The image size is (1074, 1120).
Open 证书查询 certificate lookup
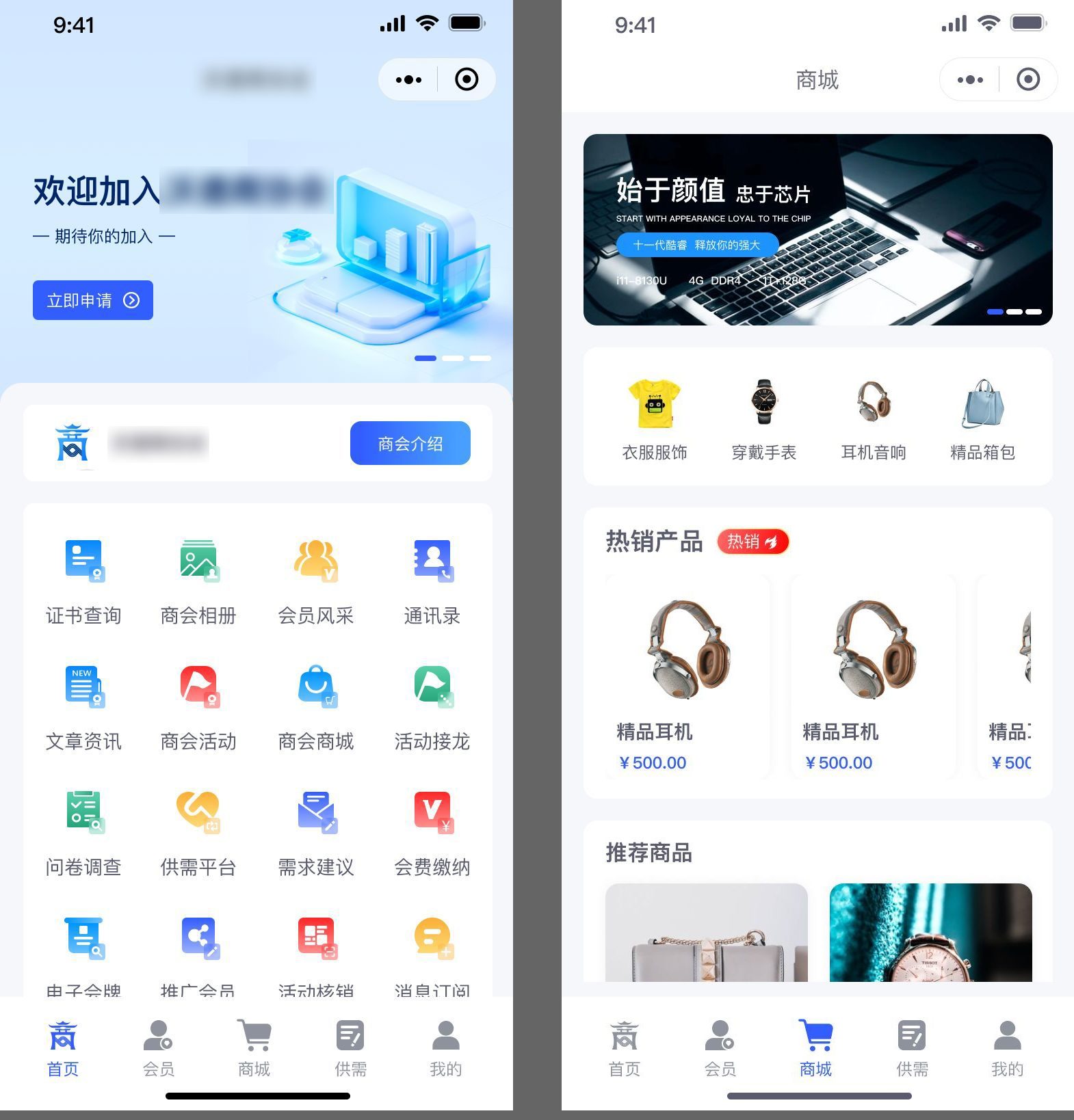(x=83, y=581)
